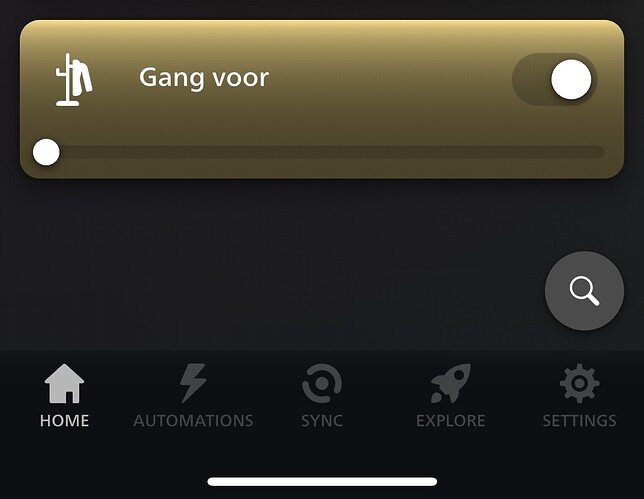This screenshot has height=499, width=644.
Task: Switch to the Automations tab
Action: tap(193, 397)
